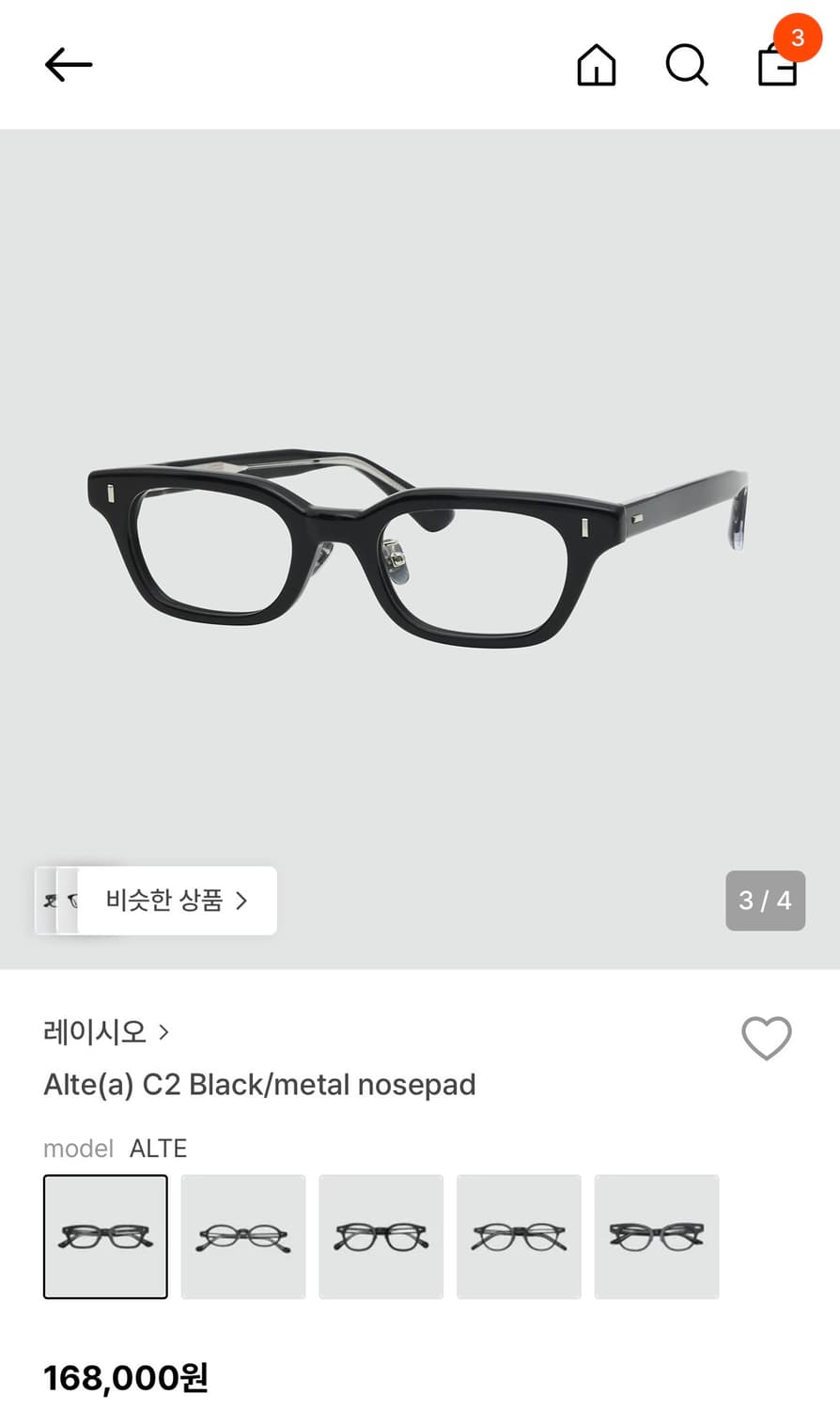Select the search icon next to home
This screenshot has width=840, height=1410.
(685, 66)
